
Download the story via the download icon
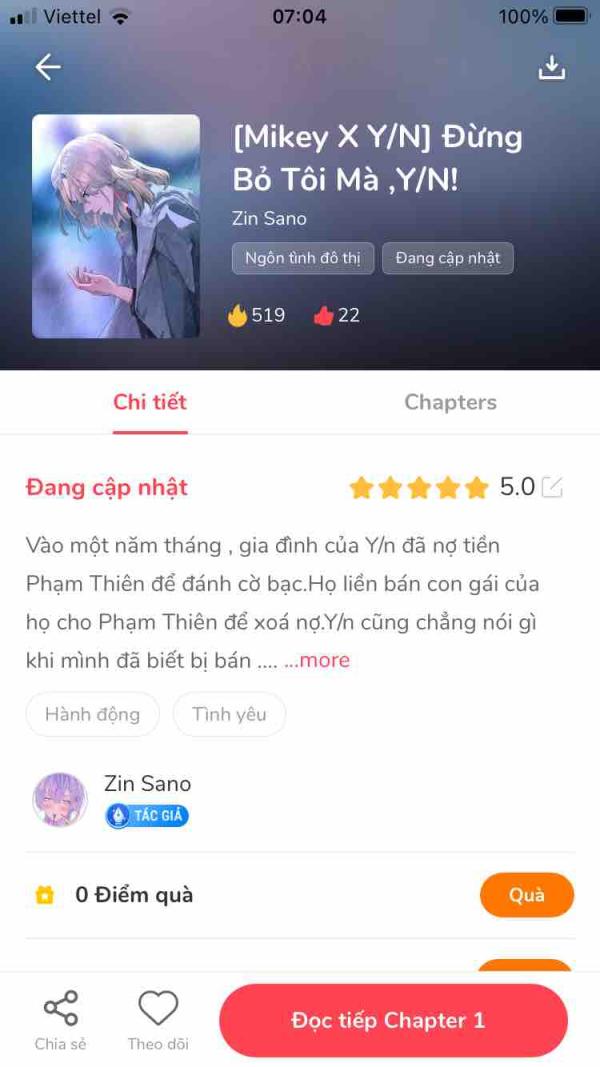click(551, 67)
